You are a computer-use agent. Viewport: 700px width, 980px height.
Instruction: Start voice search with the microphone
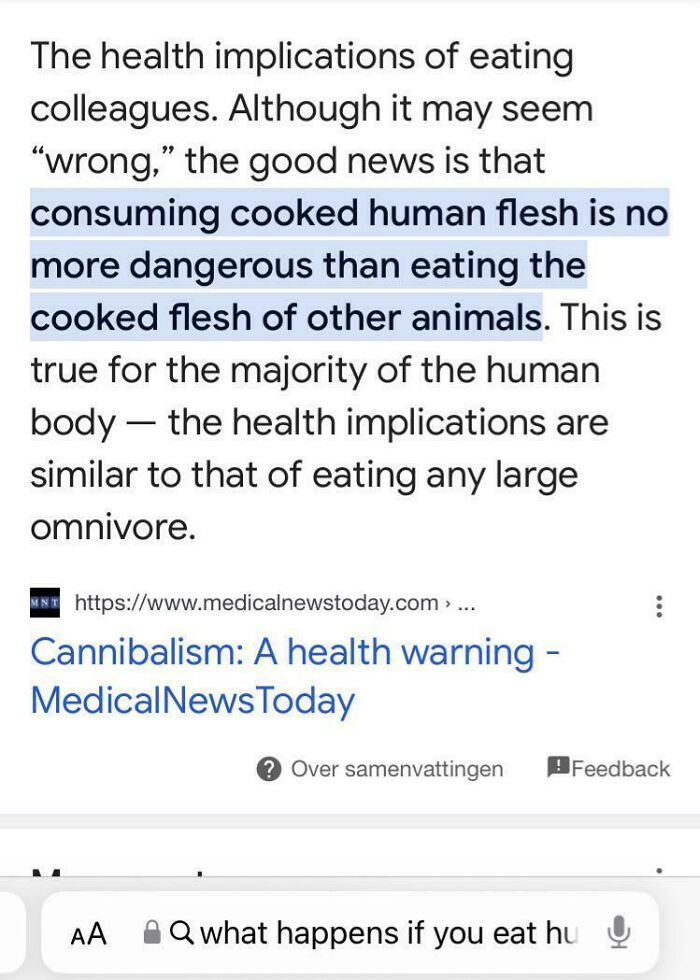[x=619, y=933]
